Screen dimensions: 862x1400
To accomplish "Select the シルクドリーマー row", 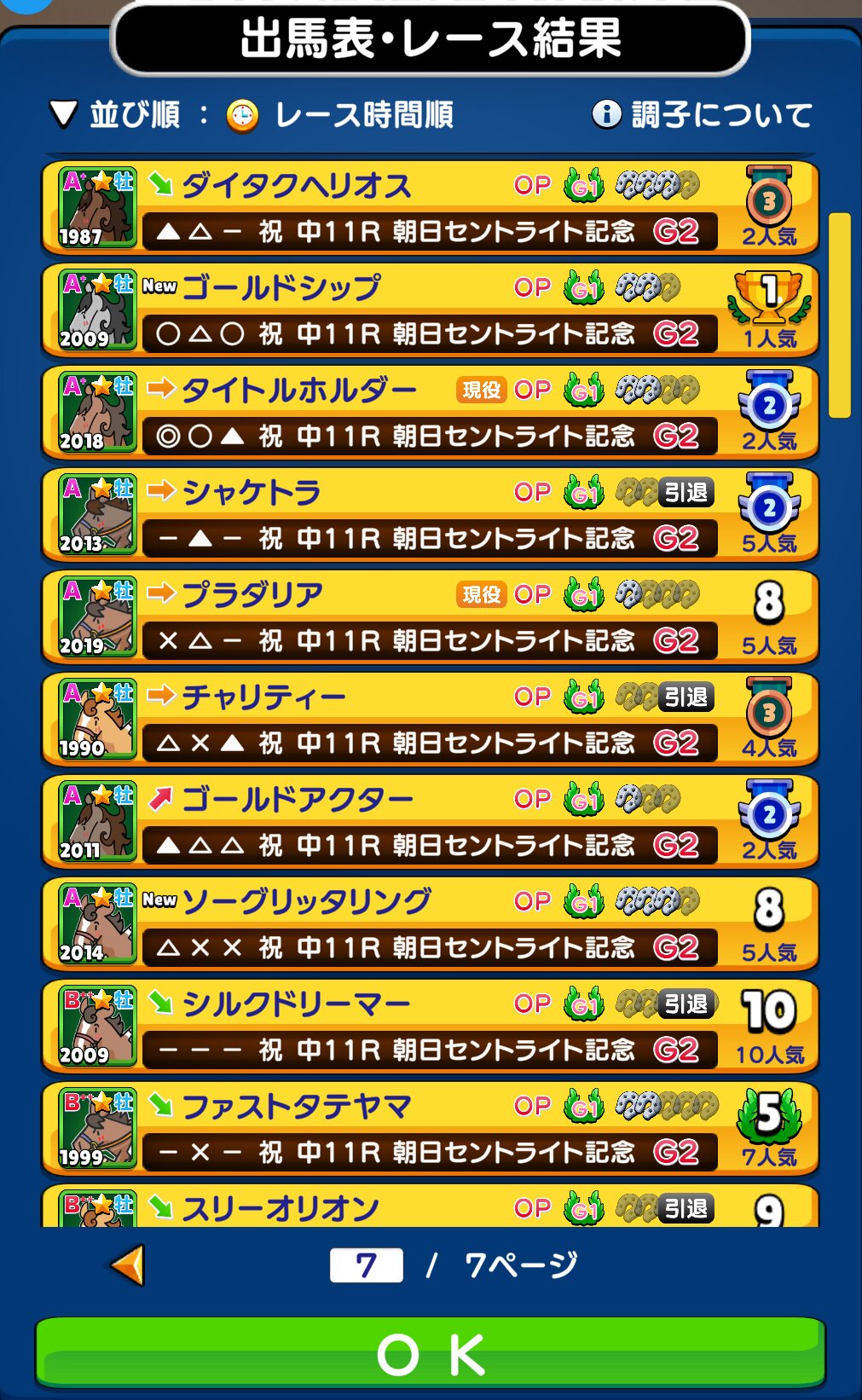I will tap(430, 1027).
